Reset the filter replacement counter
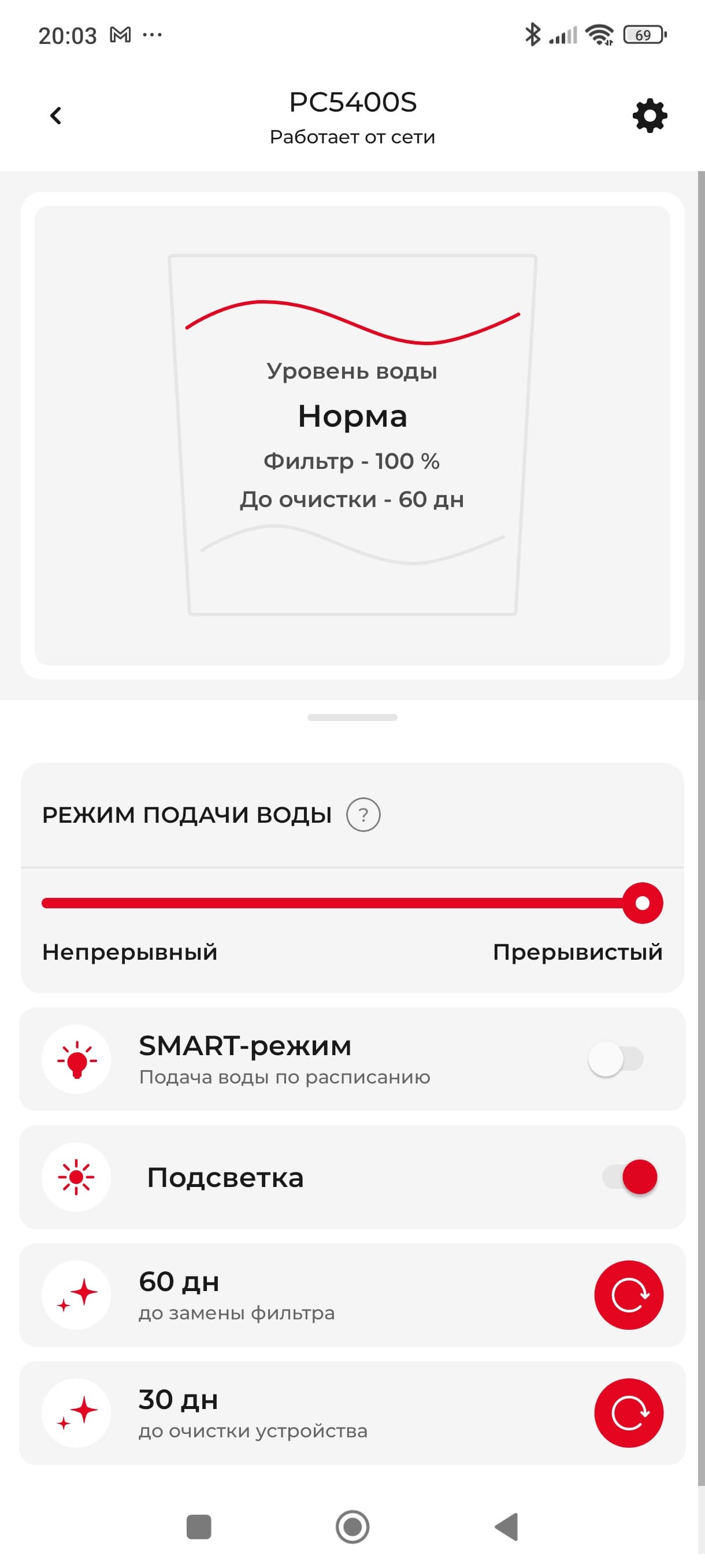The height and width of the screenshot is (1568, 705). click(628, 1295)
